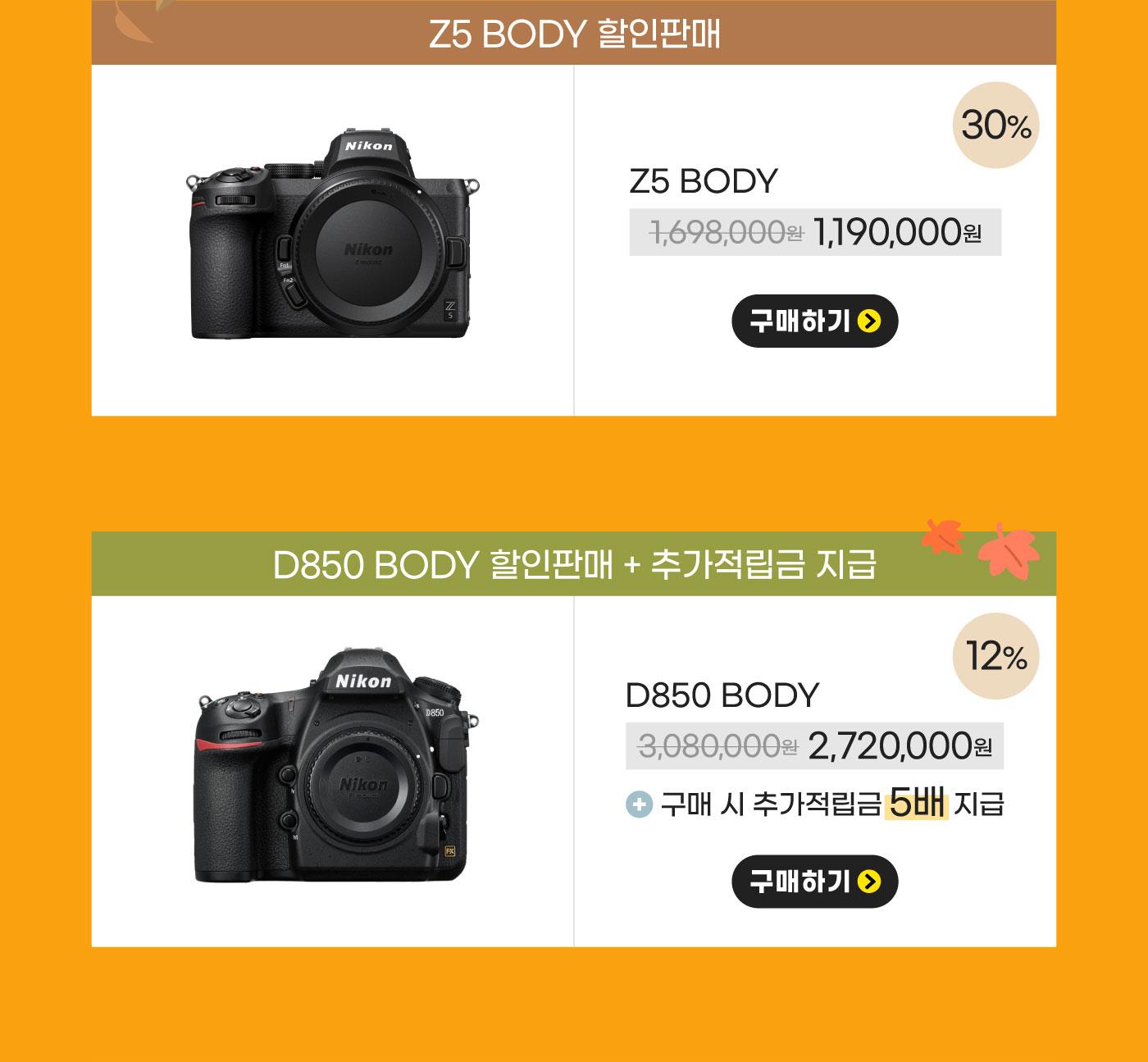1148x1062 pixels.
Task: Tap 구매하기 for the Z5 BODY
Action: click(814, 321)
